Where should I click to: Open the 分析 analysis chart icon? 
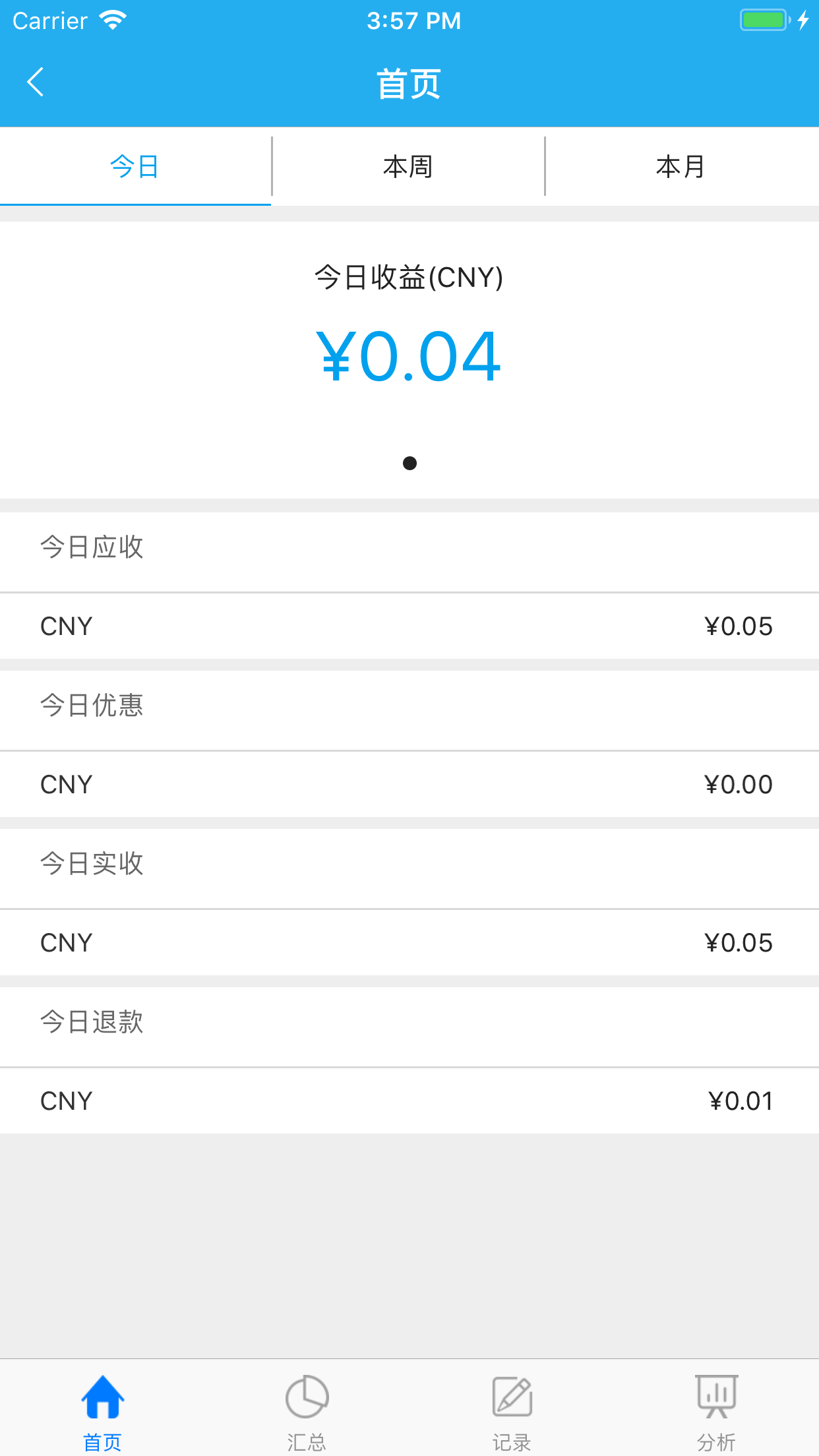click(x=716, y=1395)
